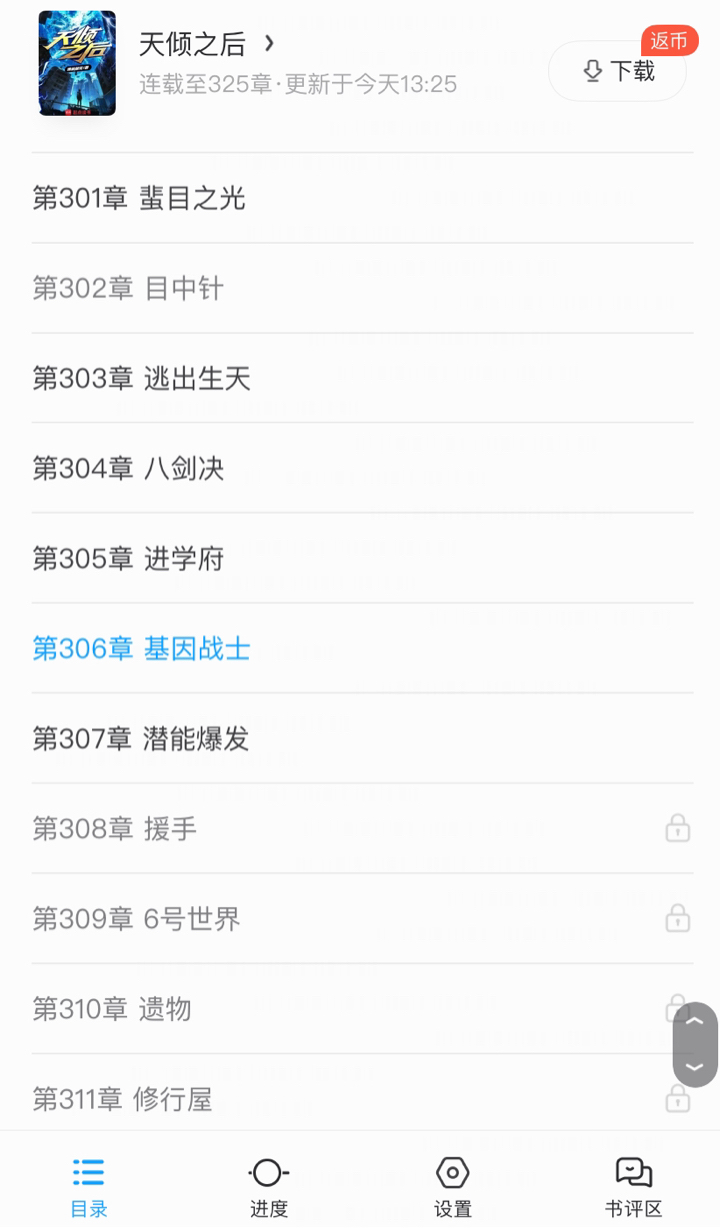
Task: Tap the 下载 download button
Action: (618, 71)
